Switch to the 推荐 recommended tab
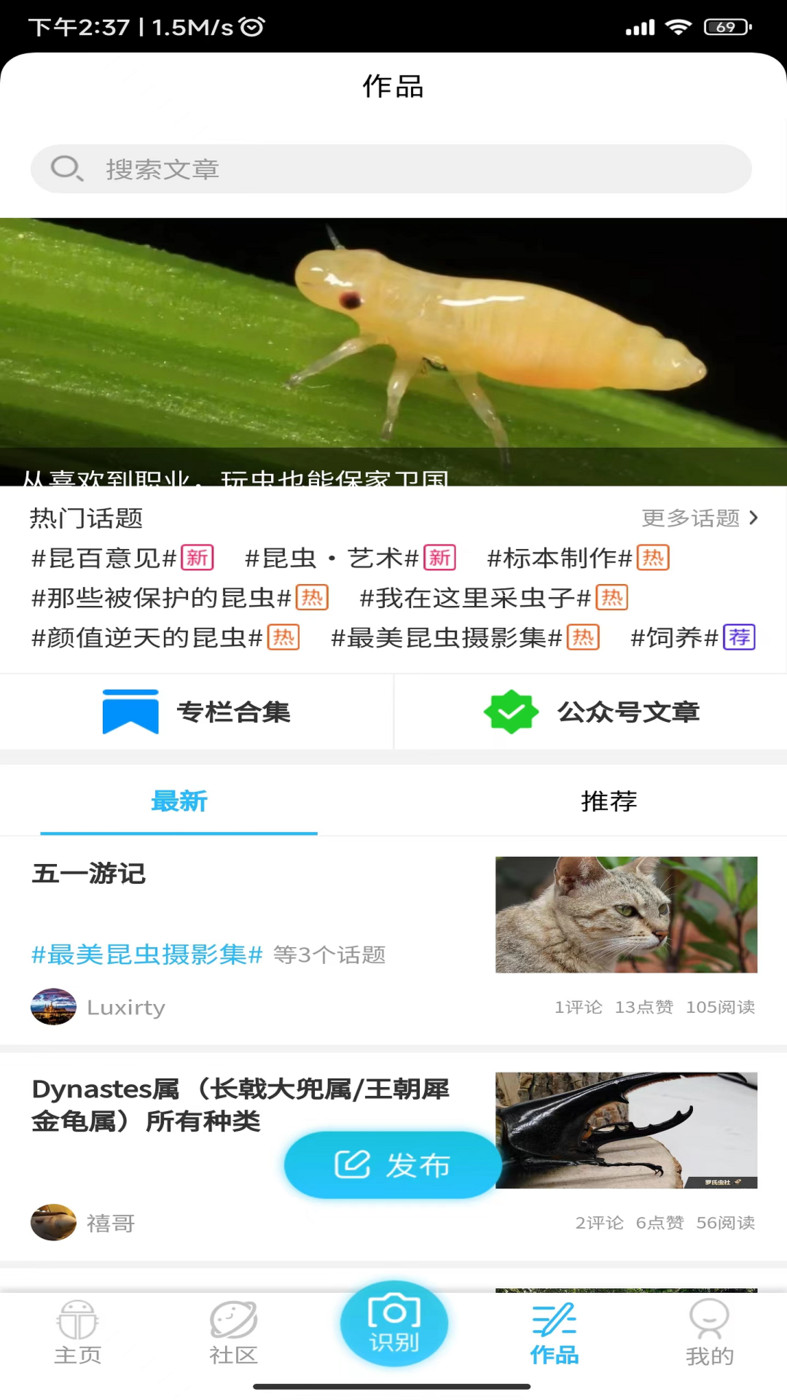Screen dimensions: 787x1400 point(609,801)
